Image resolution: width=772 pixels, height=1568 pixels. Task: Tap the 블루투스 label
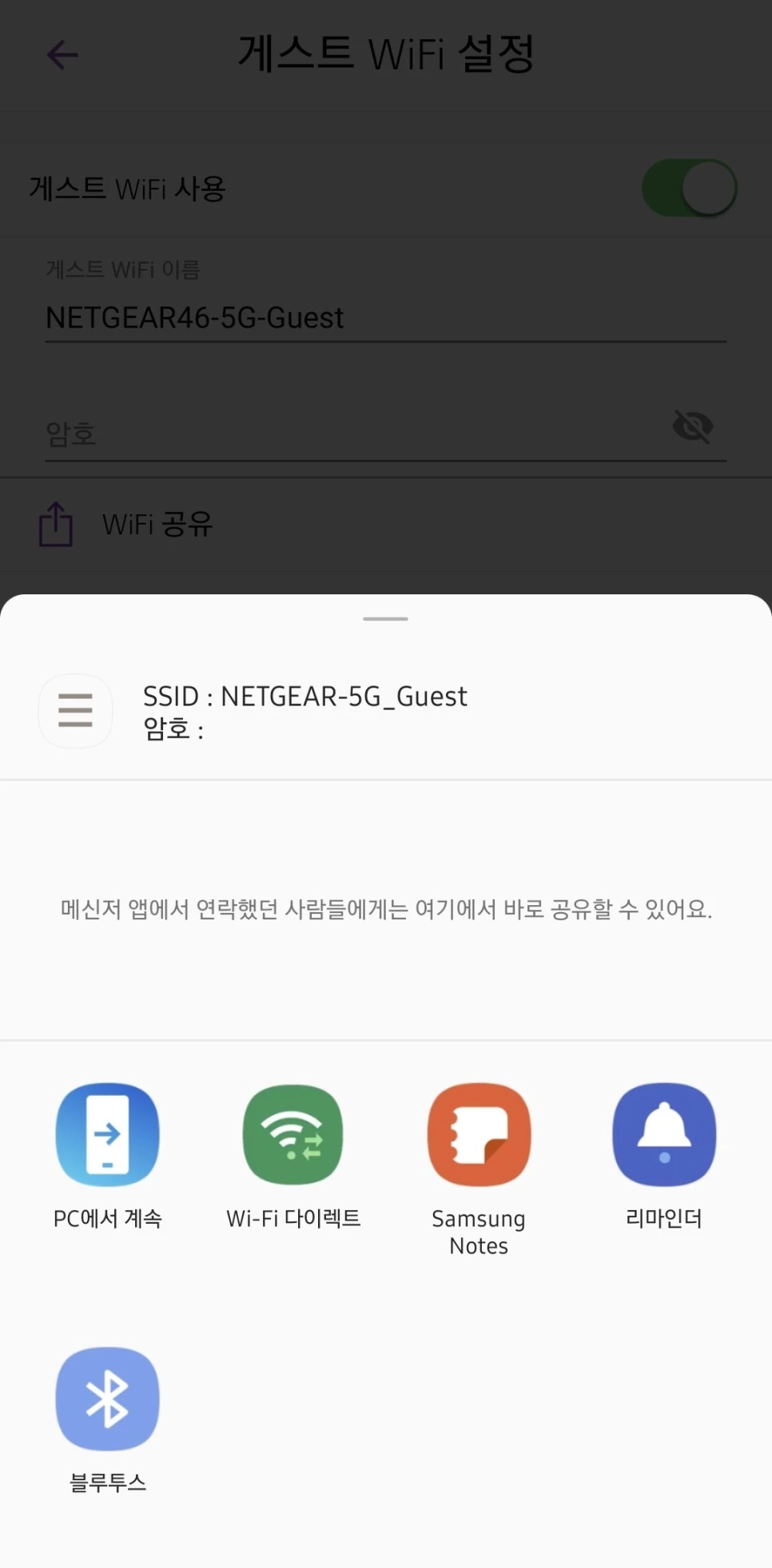pos(108,1483)
